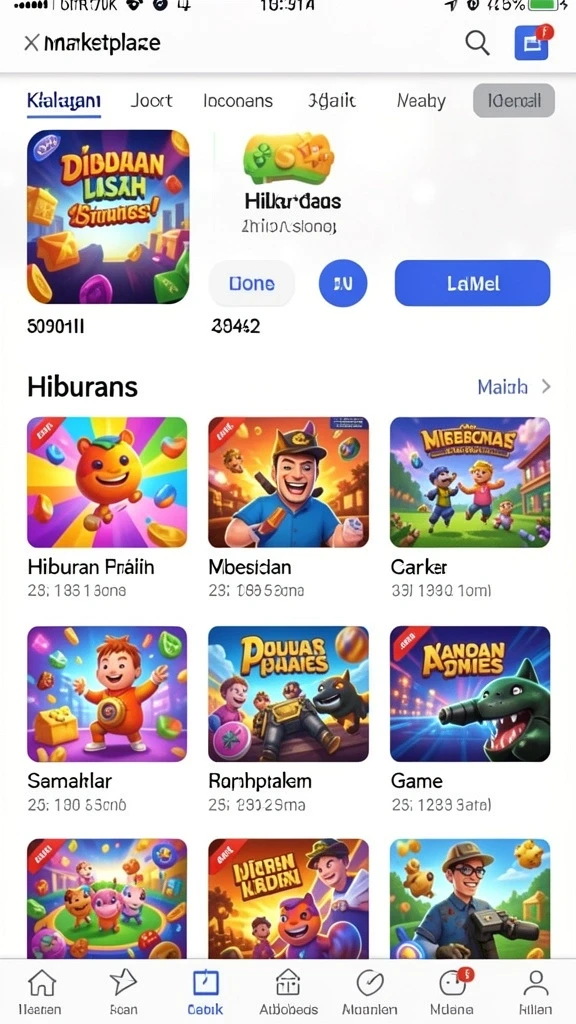The image size is (576, 1024).
Task: Go to the home tab in bottom bar
Action: point(40,991)
